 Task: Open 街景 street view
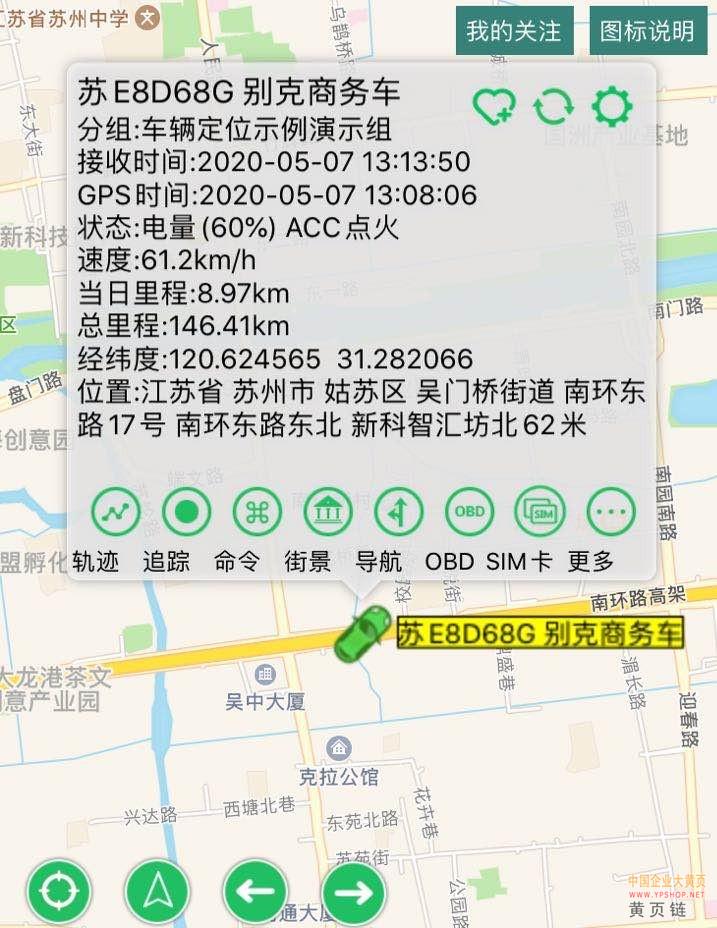pyautogui.click(x=328, y=512)
